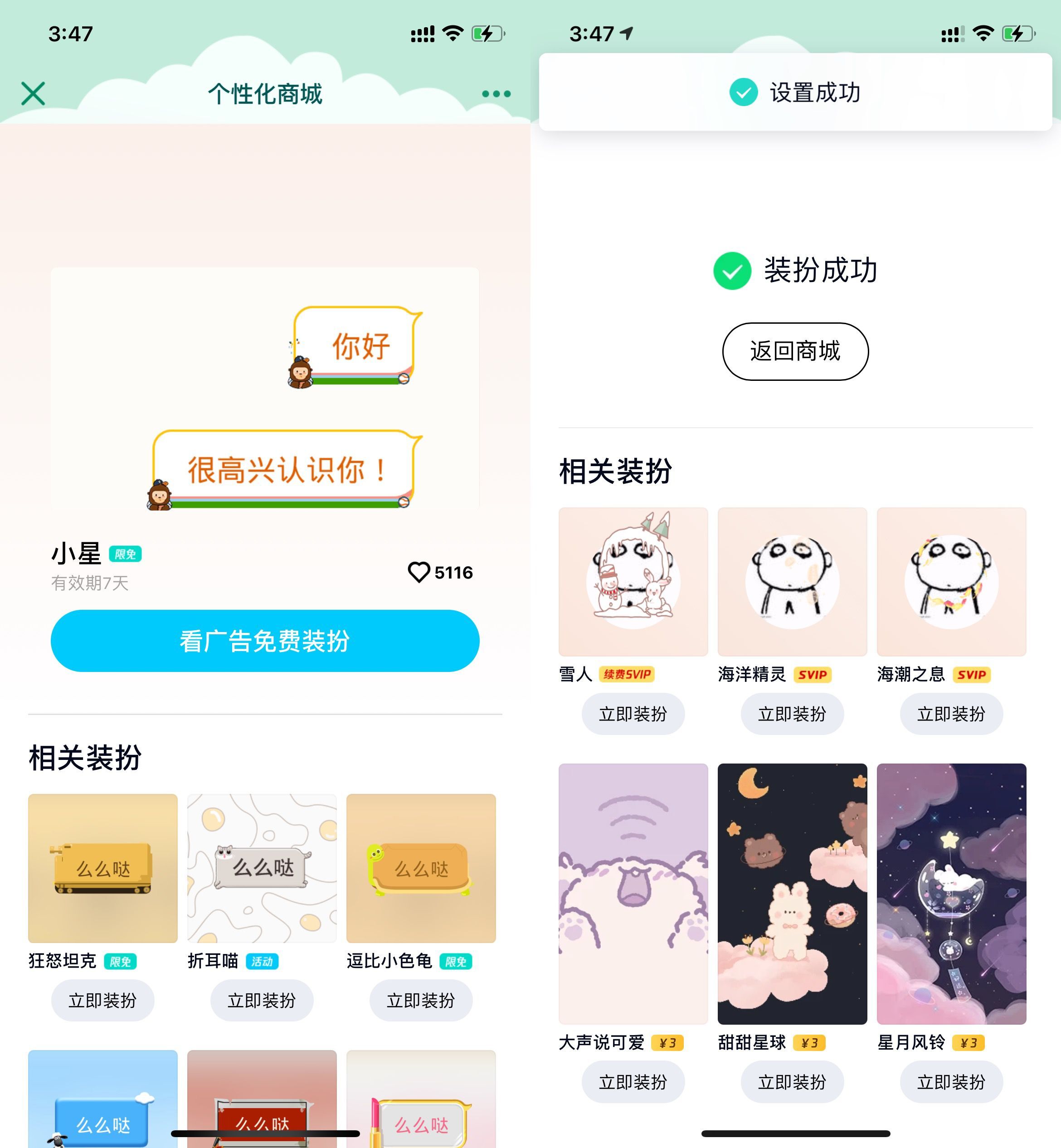Apply 海洋精灵 with its 立即装扮 button

point(792,714)
